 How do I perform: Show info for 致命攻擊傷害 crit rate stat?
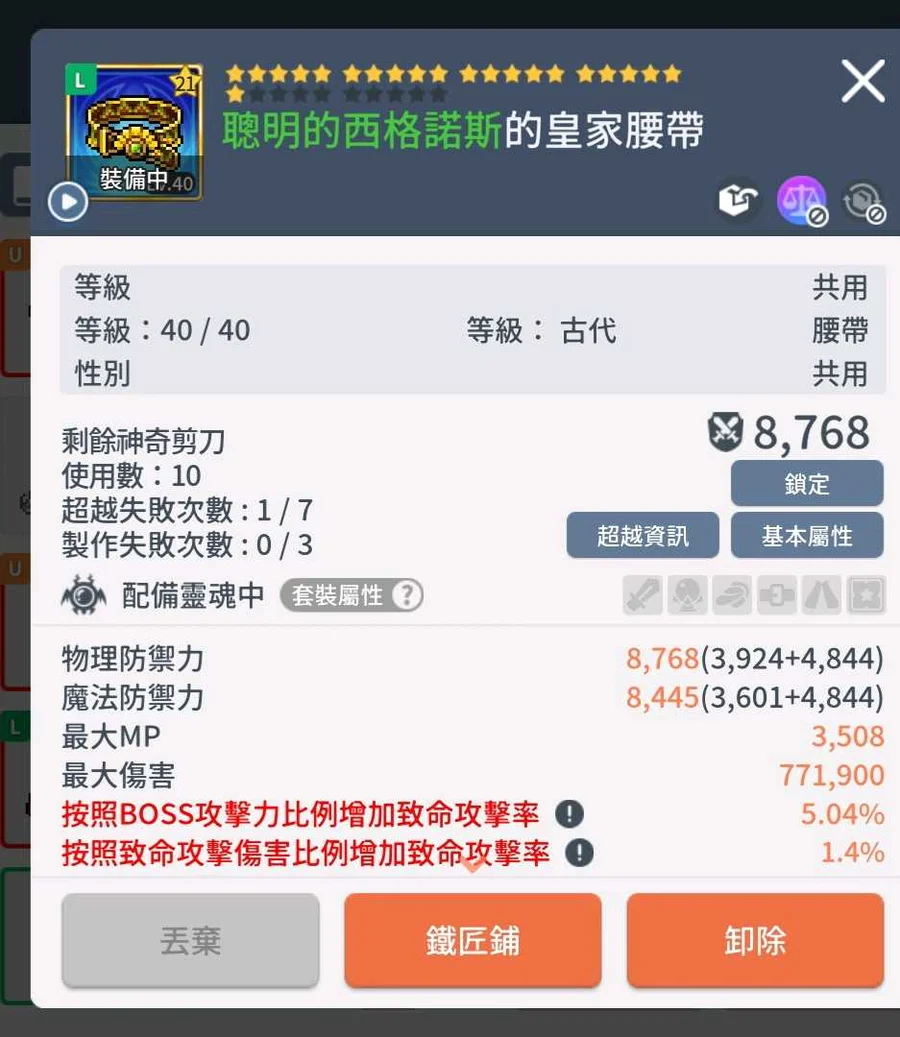[579, 853]
